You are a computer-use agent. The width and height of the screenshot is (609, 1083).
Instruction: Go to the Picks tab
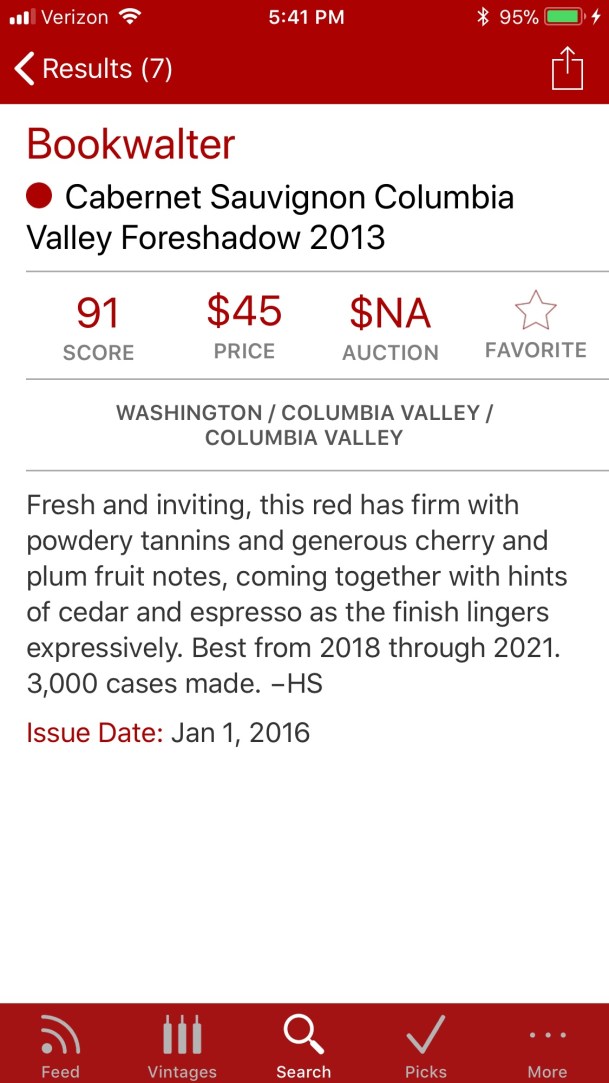click(426, 1044)
